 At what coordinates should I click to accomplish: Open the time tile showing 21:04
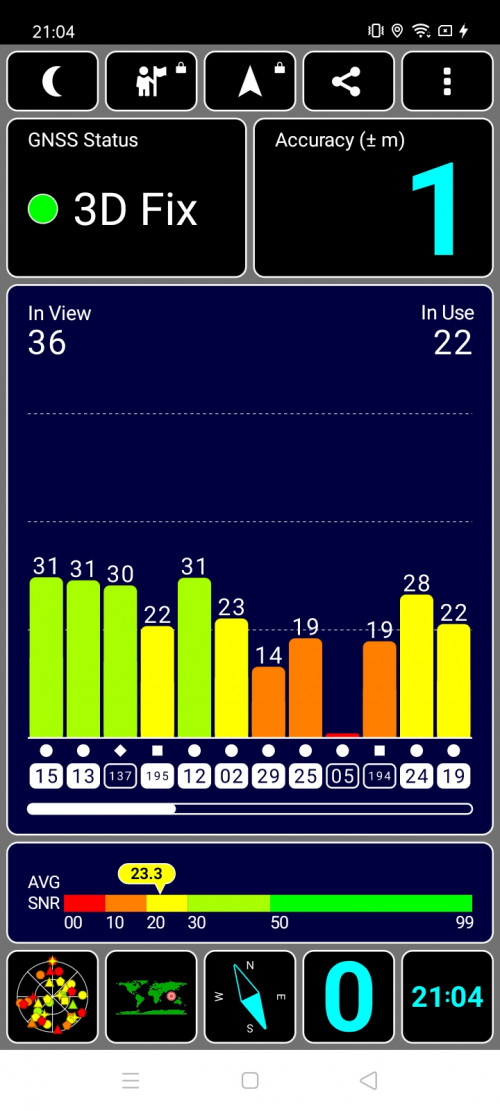click(447, 997)
